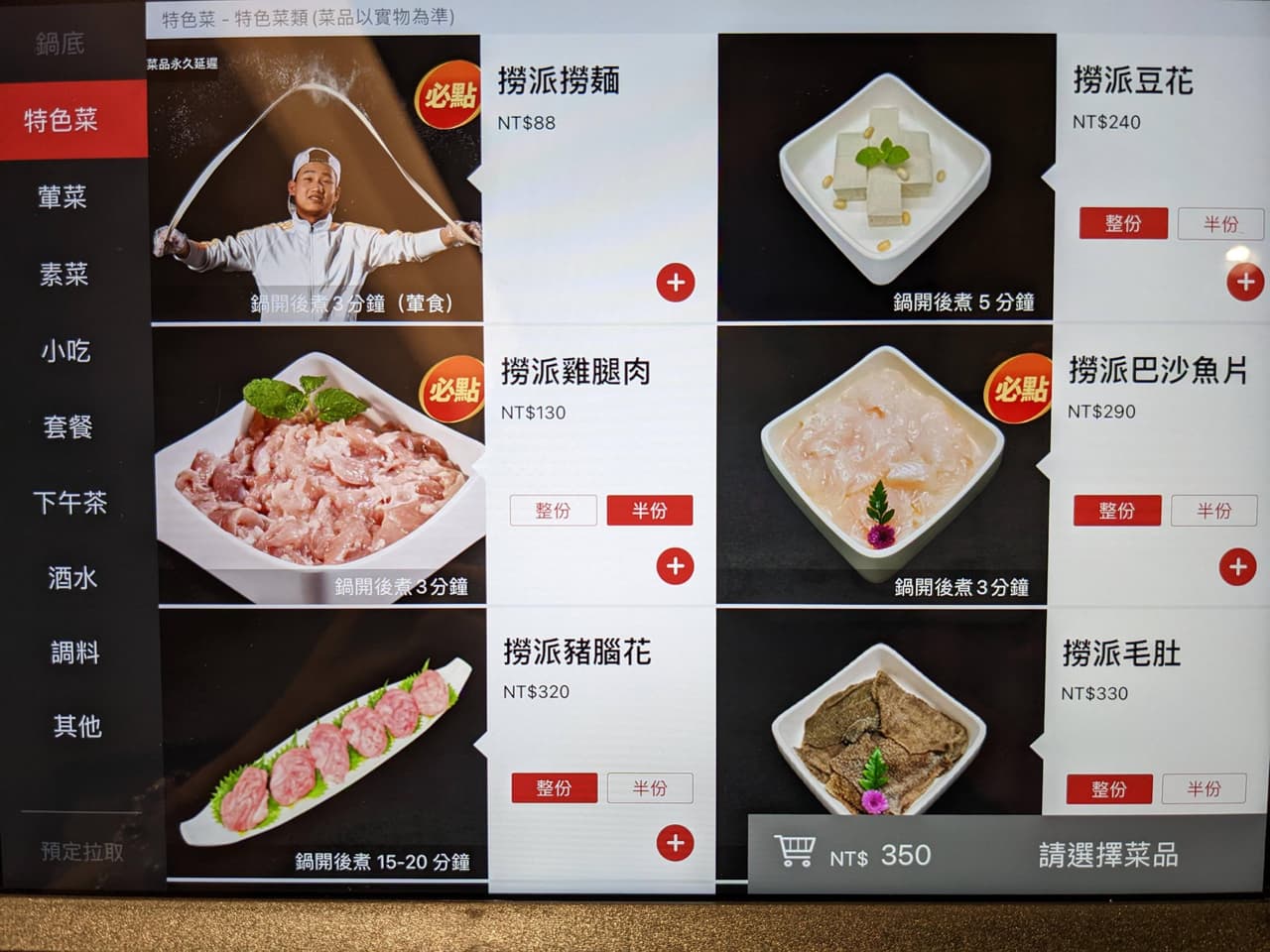Select the 素菜 category

point(64,274)
